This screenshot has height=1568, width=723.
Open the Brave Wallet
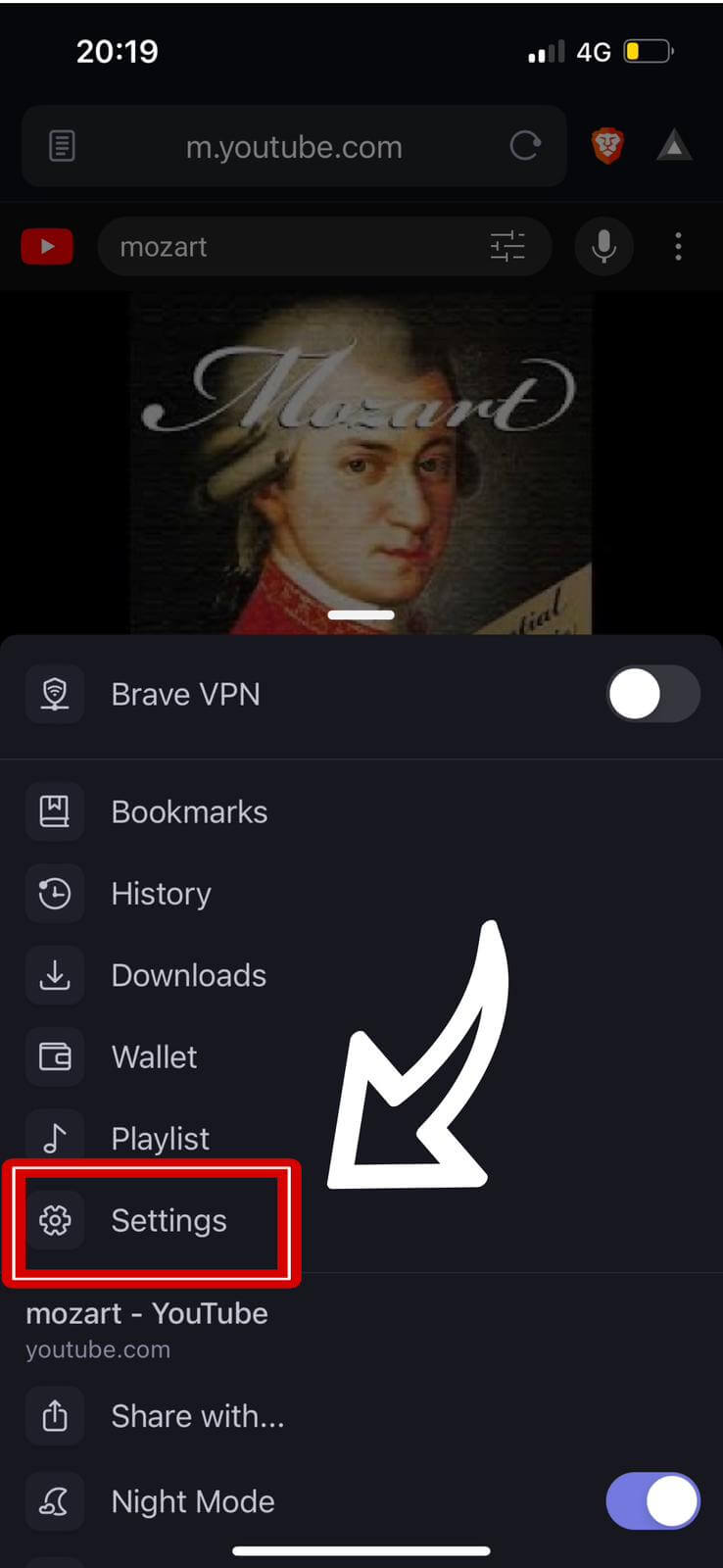pos(154,1056)
